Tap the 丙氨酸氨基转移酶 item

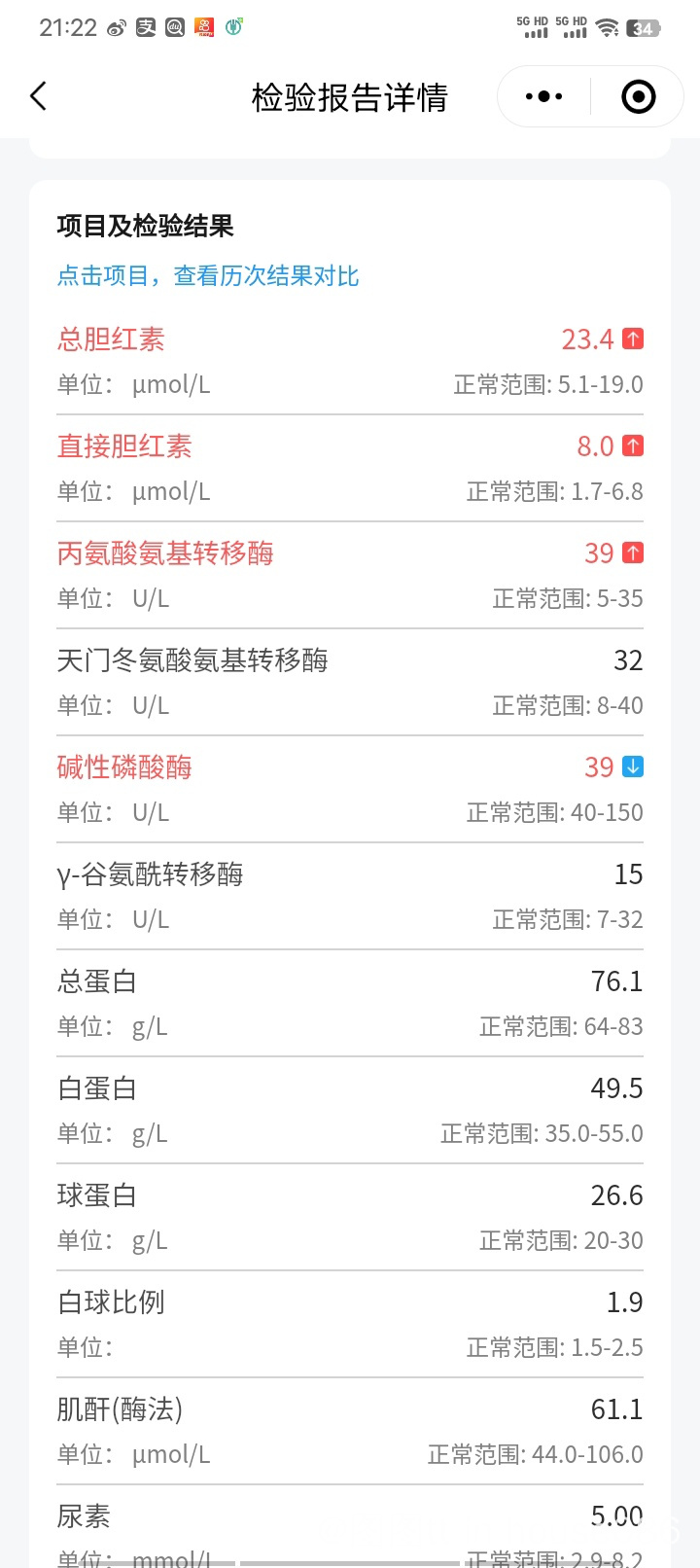pyautogui.click(x=350, y=576)
